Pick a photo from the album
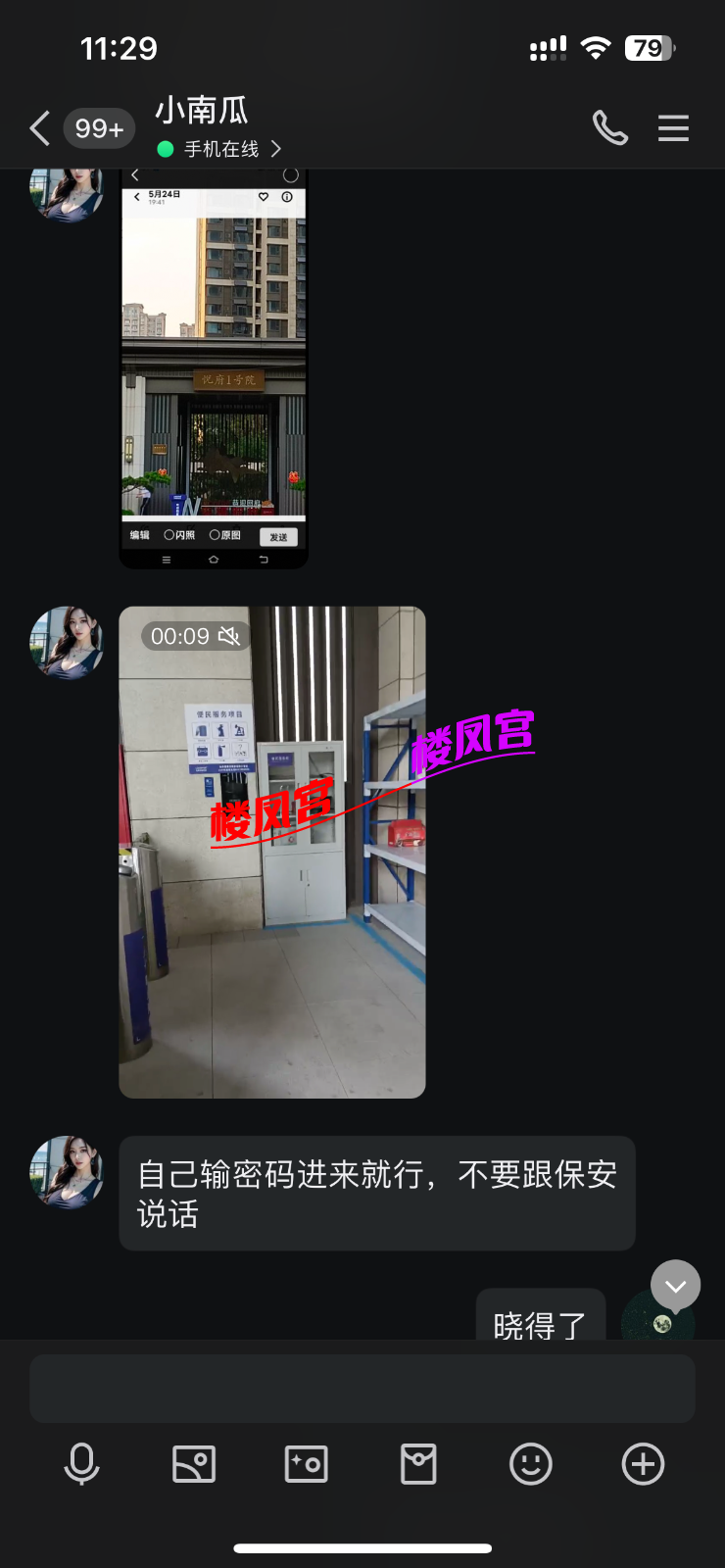This screenshot has height=1568, width=725. 194,1464
